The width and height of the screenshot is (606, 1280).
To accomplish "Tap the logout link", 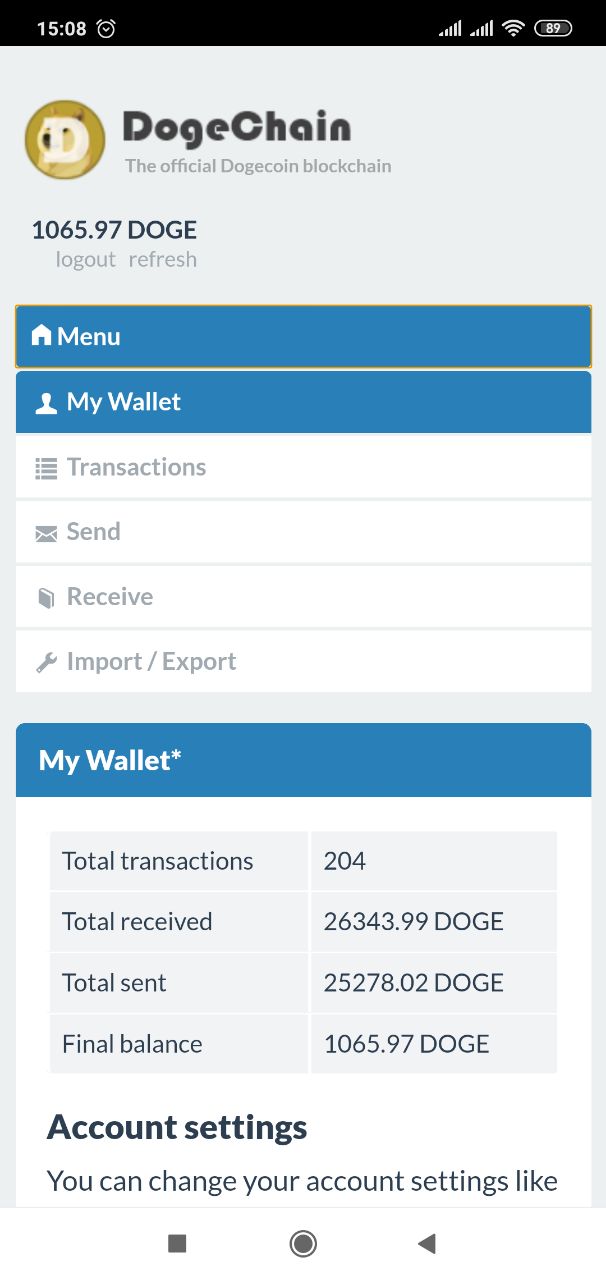I will (85, 260).
